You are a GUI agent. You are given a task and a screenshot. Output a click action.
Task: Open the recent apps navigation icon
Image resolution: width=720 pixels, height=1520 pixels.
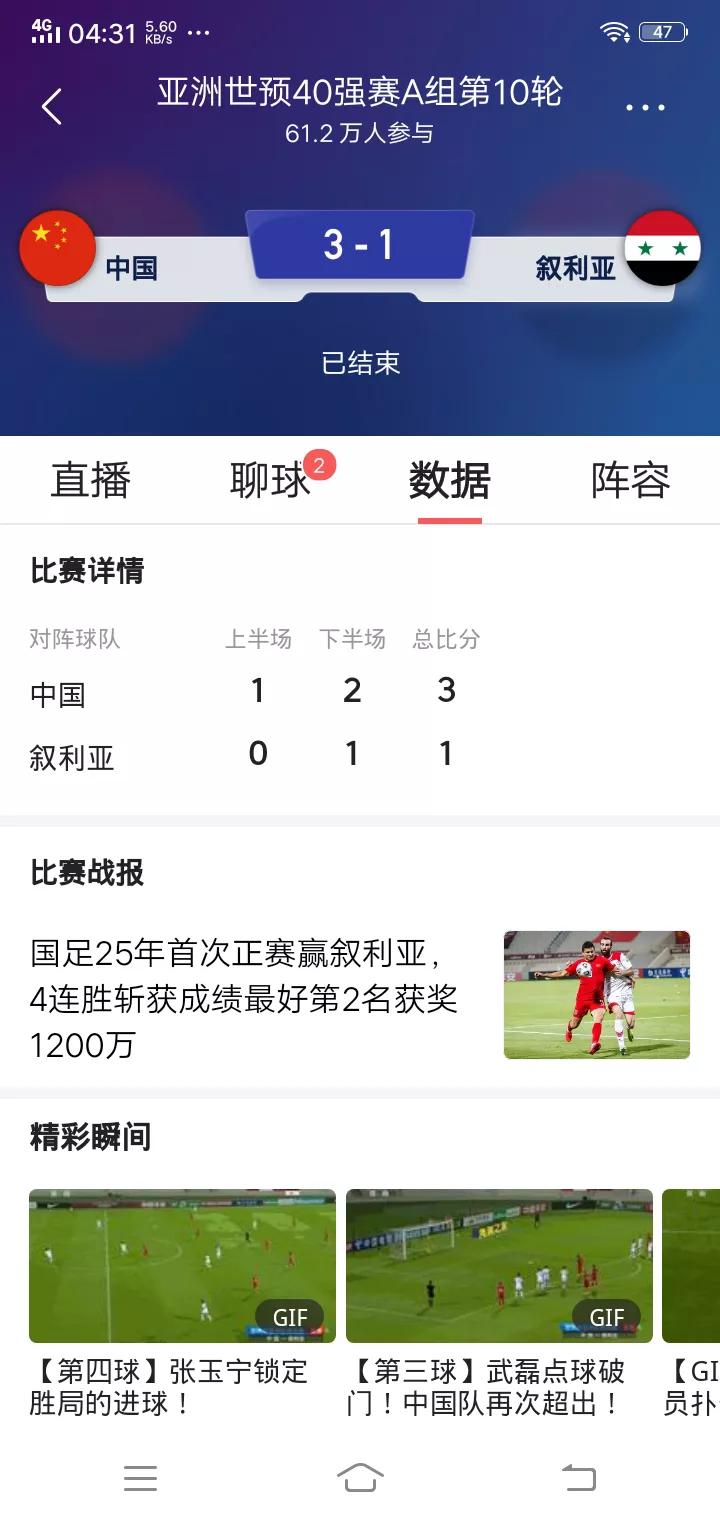[141, 1479]
